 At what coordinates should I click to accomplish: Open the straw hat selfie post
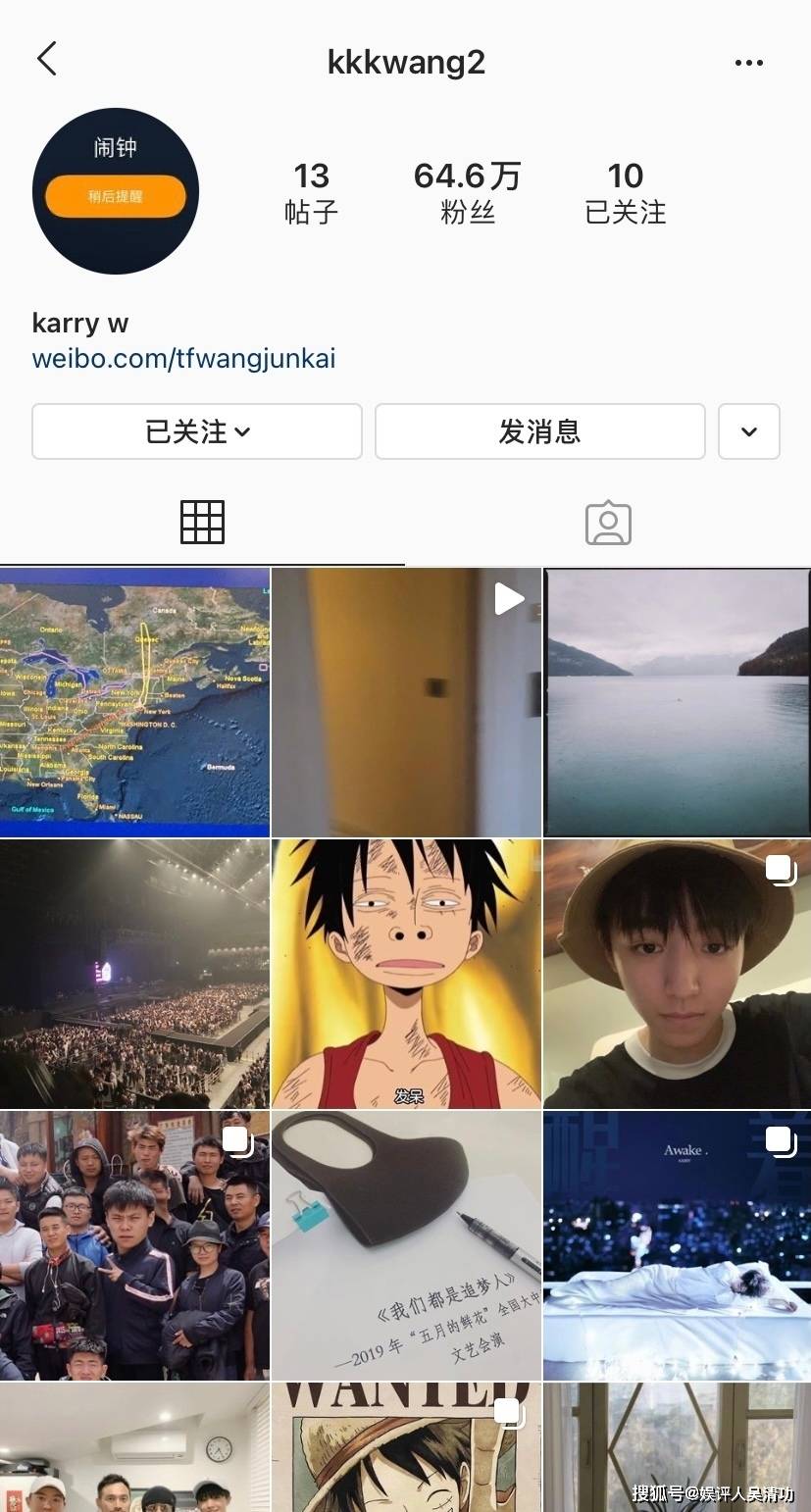(x=678, y=974)
